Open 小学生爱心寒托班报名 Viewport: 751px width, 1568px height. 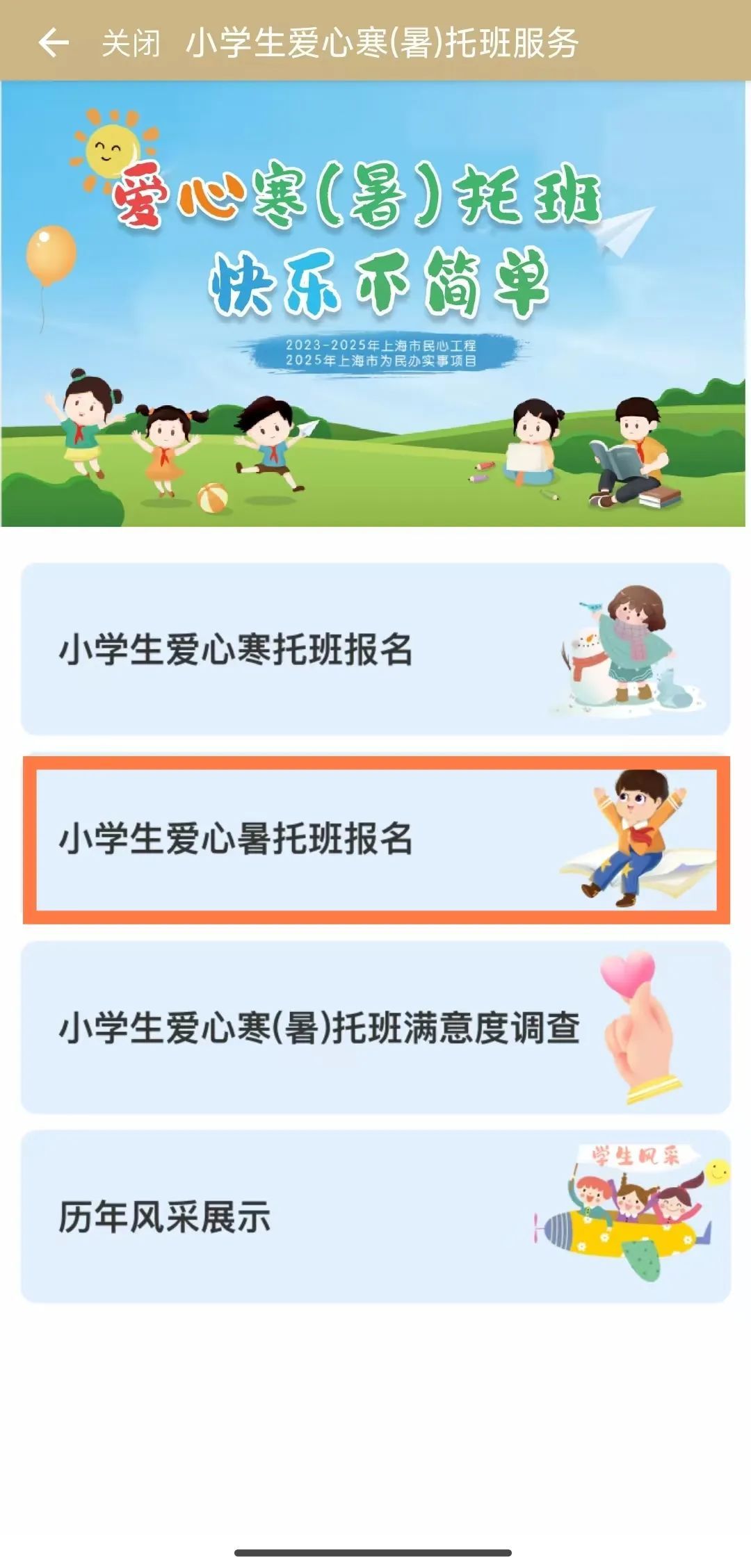[x=375, y=649]
